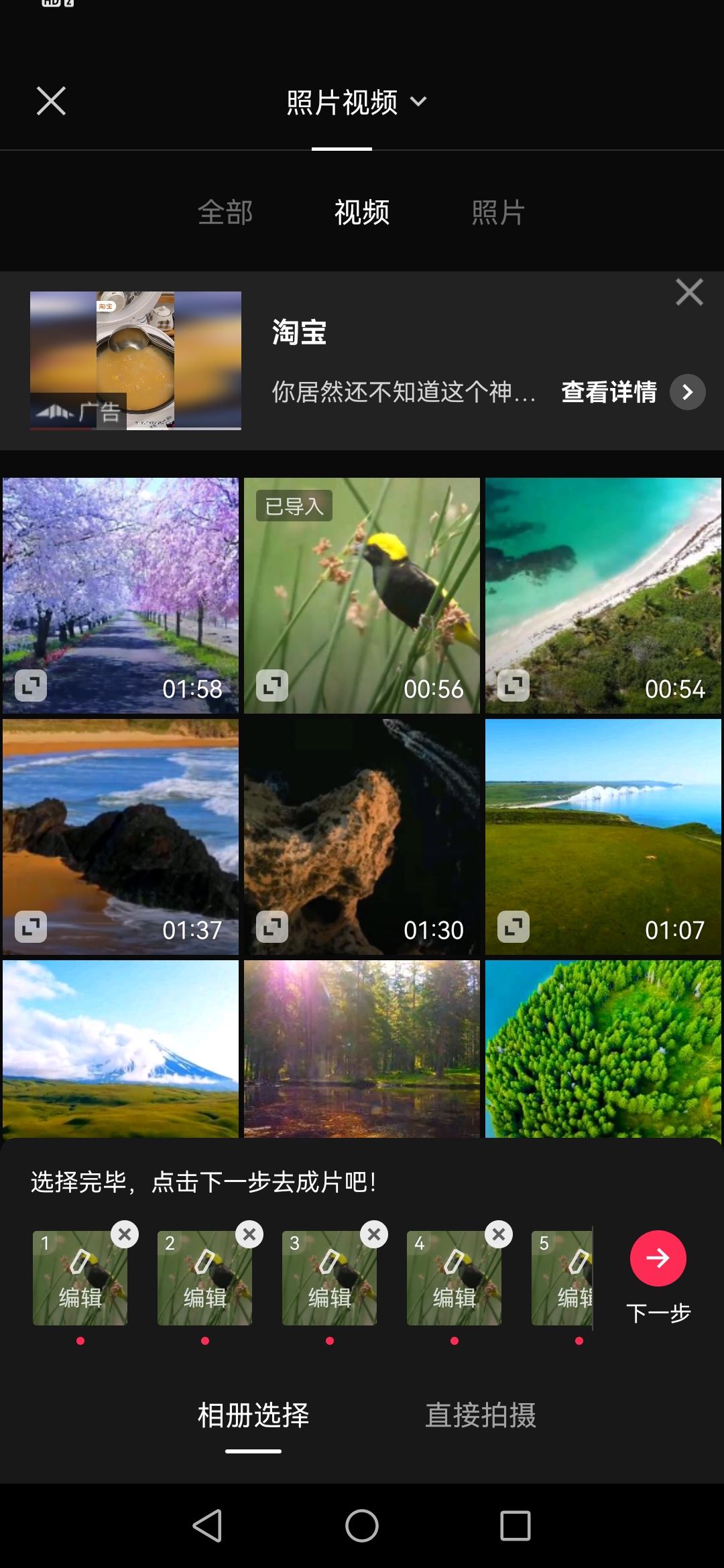Switch to the 照片 tab
Screen dimensions: 724x1568
click(498, 212)
